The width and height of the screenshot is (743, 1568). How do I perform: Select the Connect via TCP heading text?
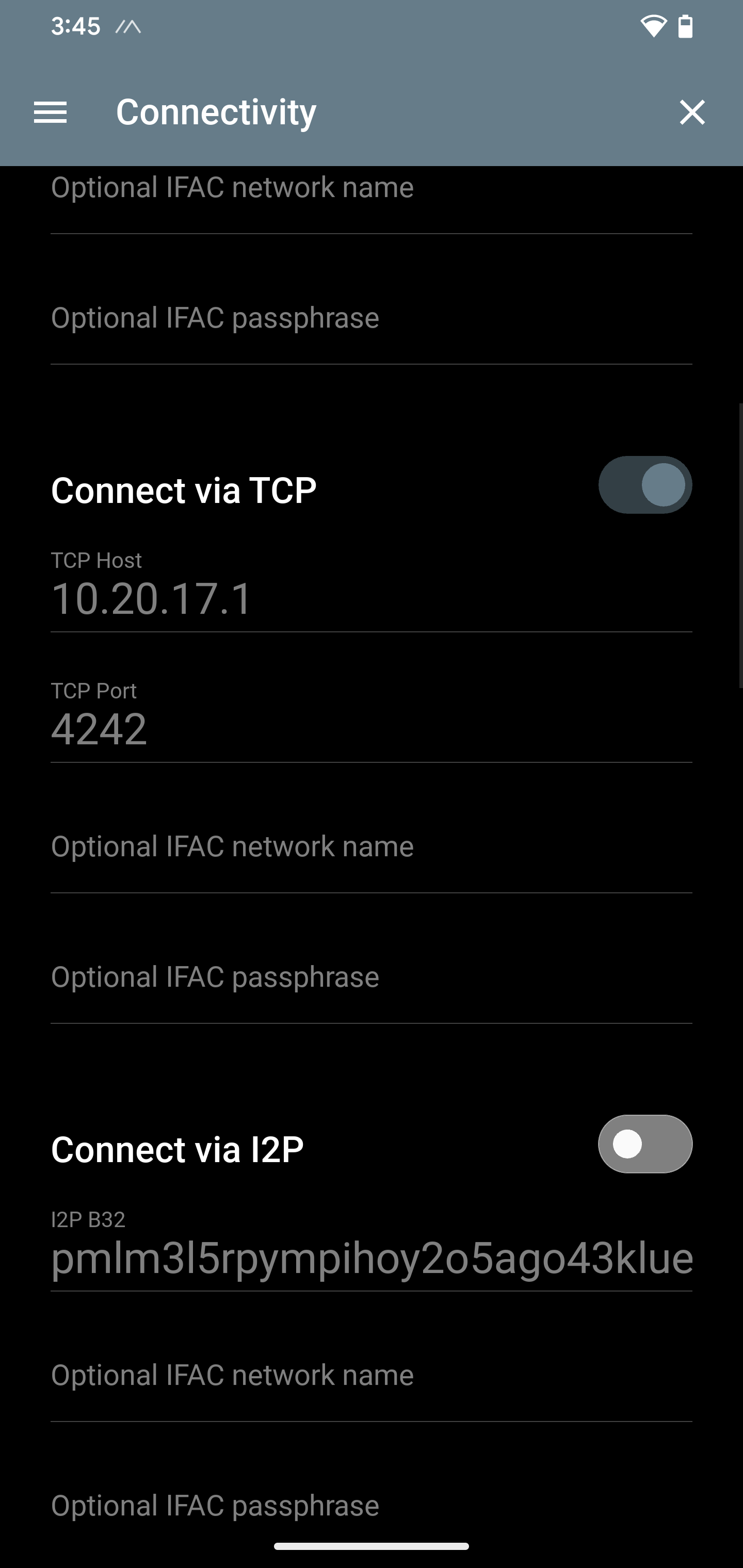tap(183, 488)
